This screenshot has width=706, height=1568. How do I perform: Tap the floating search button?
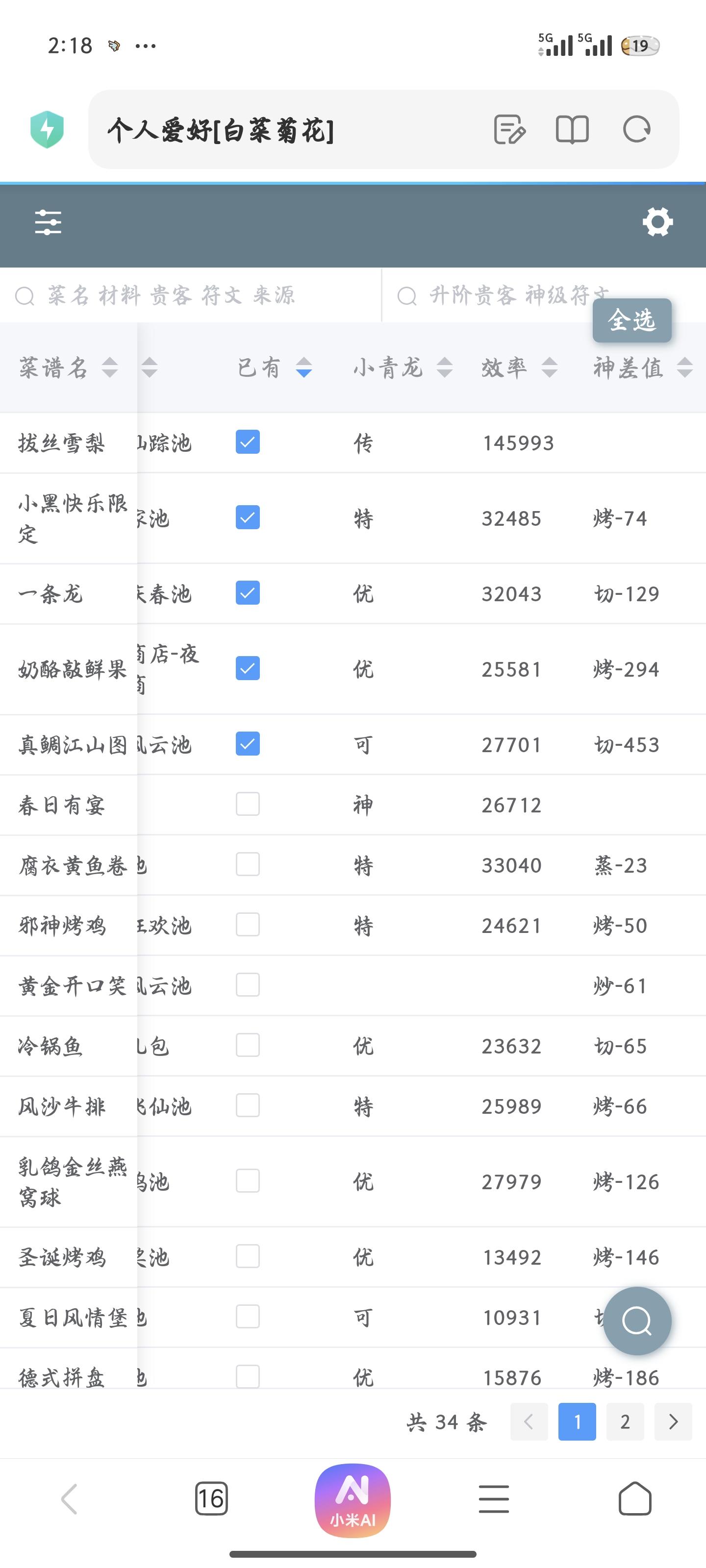(637, 1321)
